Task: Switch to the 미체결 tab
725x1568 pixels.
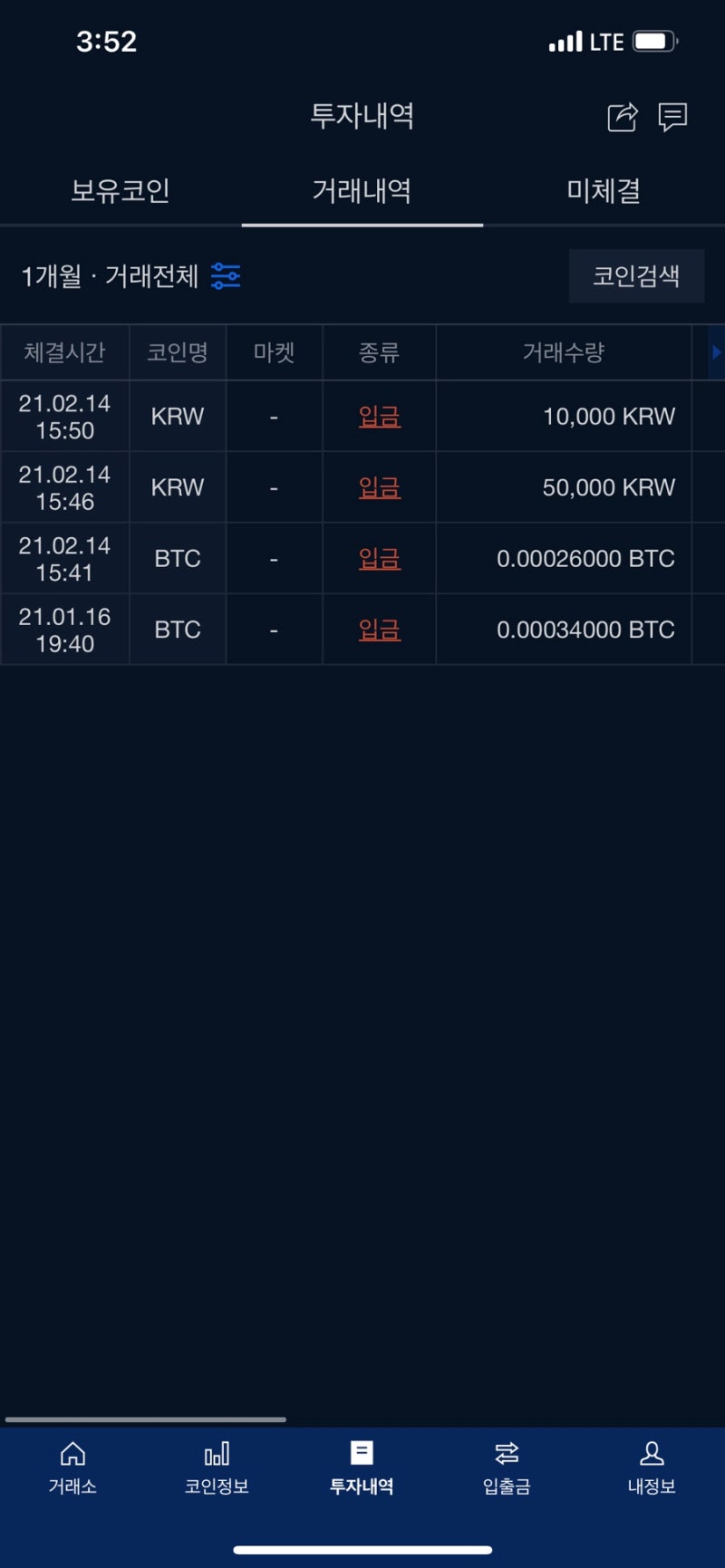Action: (604, 191)
